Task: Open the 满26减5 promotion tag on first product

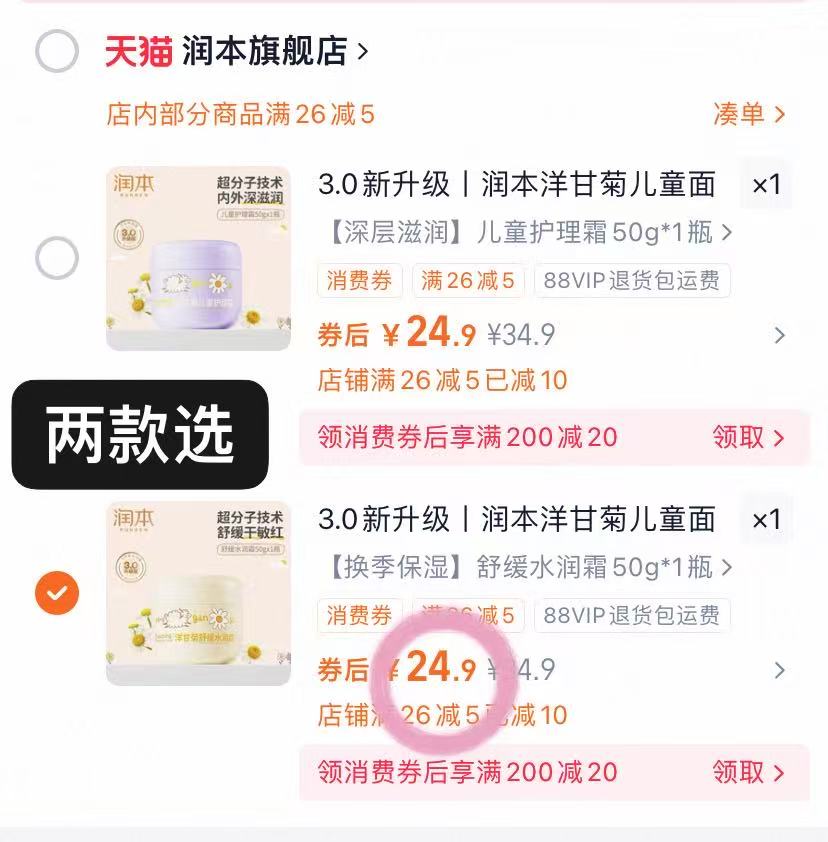Action: [x=467, y=281]
